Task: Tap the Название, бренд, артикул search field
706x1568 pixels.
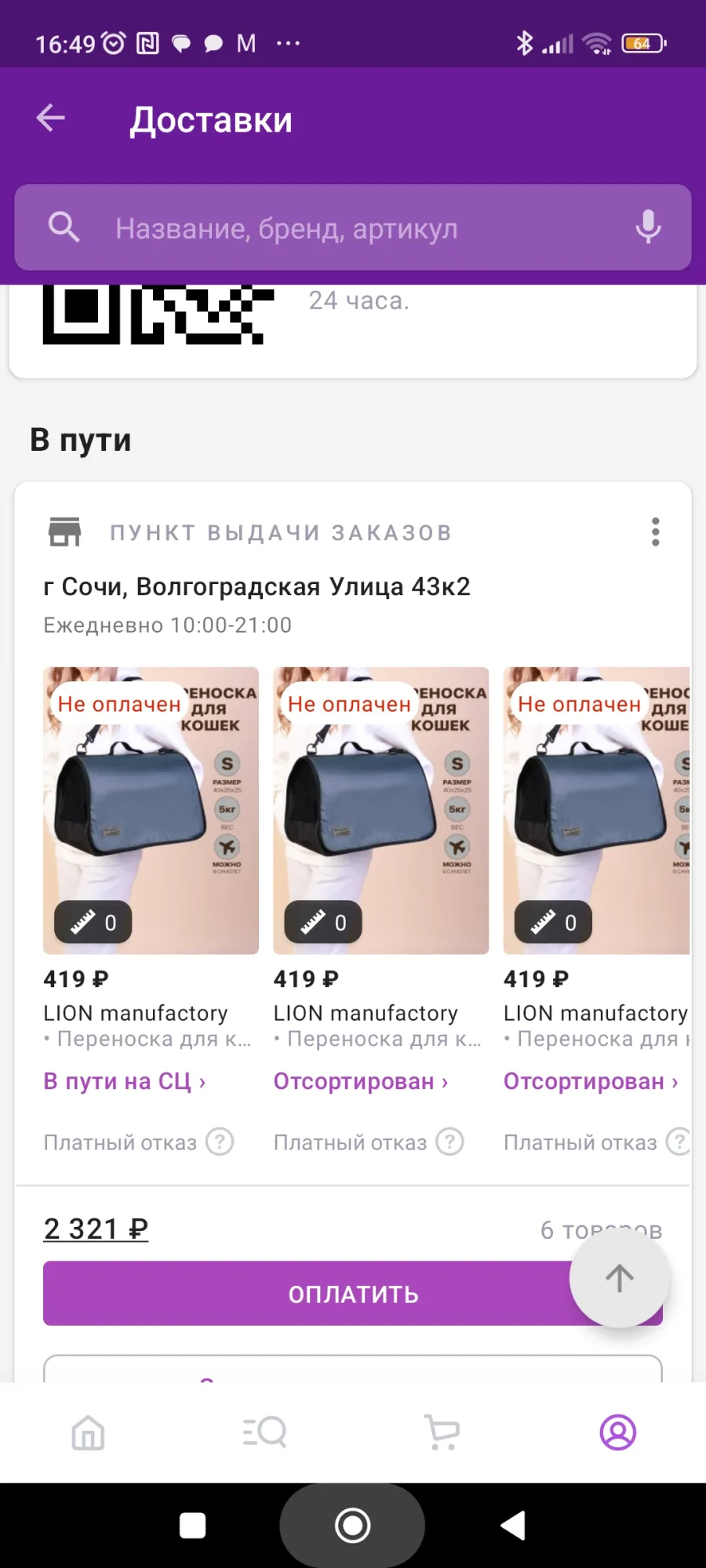Action: (x=353, y=228)
